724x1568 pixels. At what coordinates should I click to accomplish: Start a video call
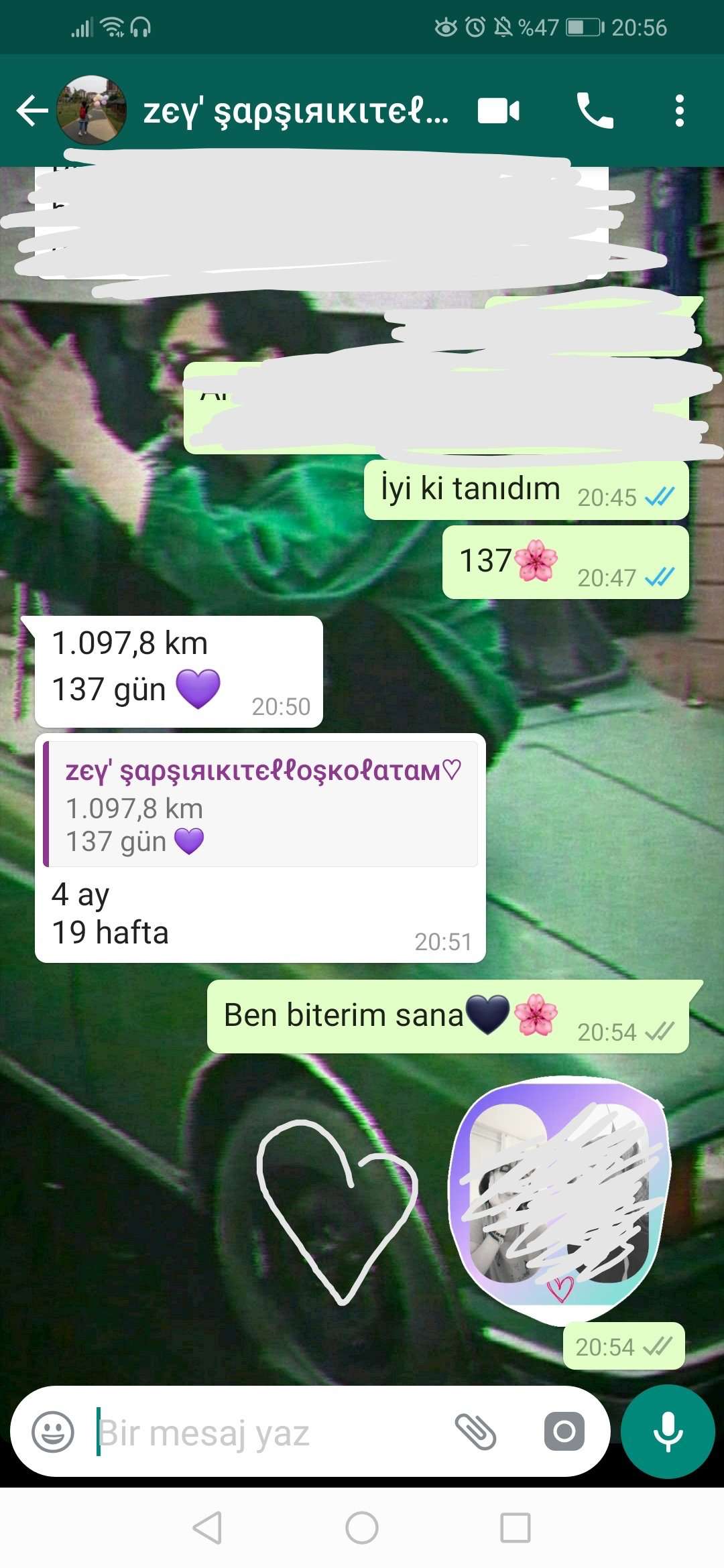[x=498, y=111]
